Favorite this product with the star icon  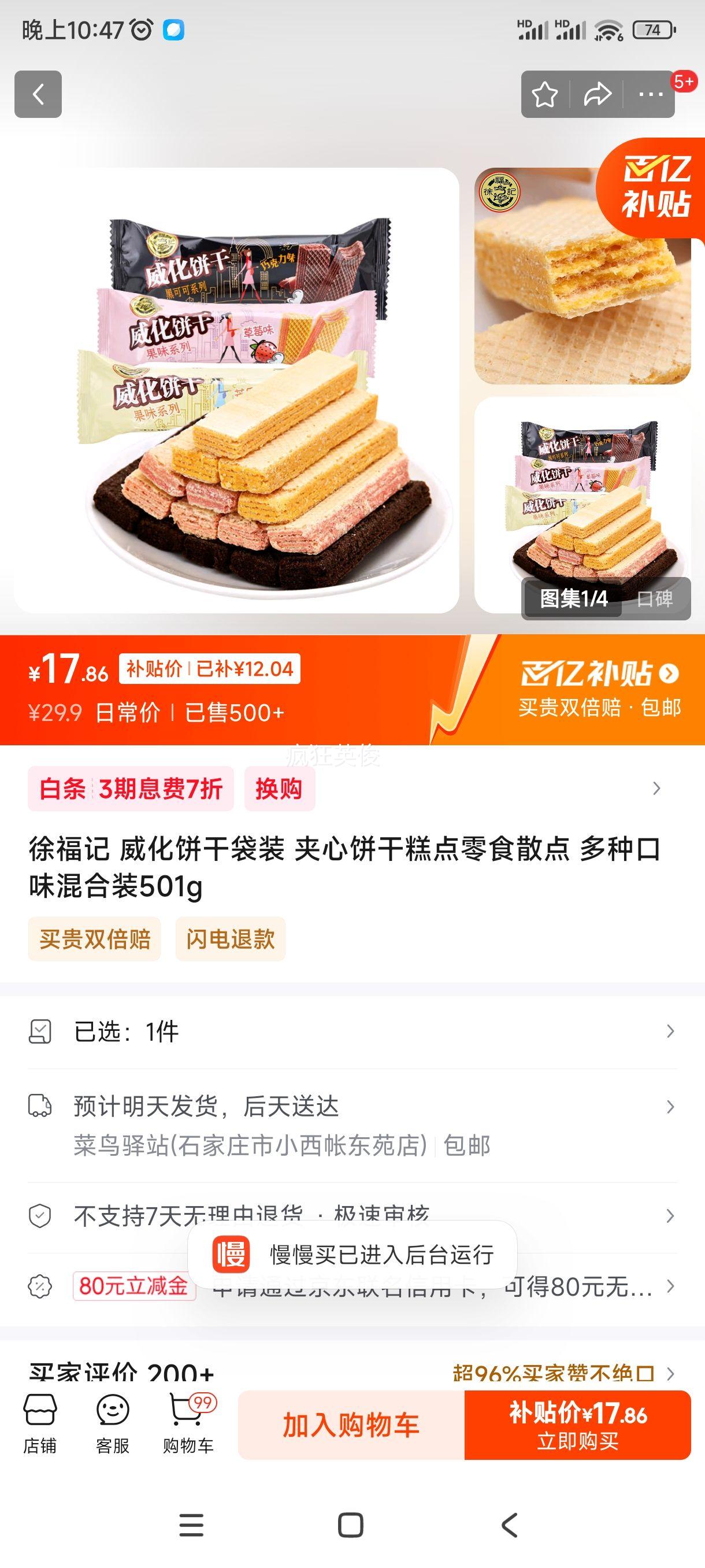click(544, 94)
